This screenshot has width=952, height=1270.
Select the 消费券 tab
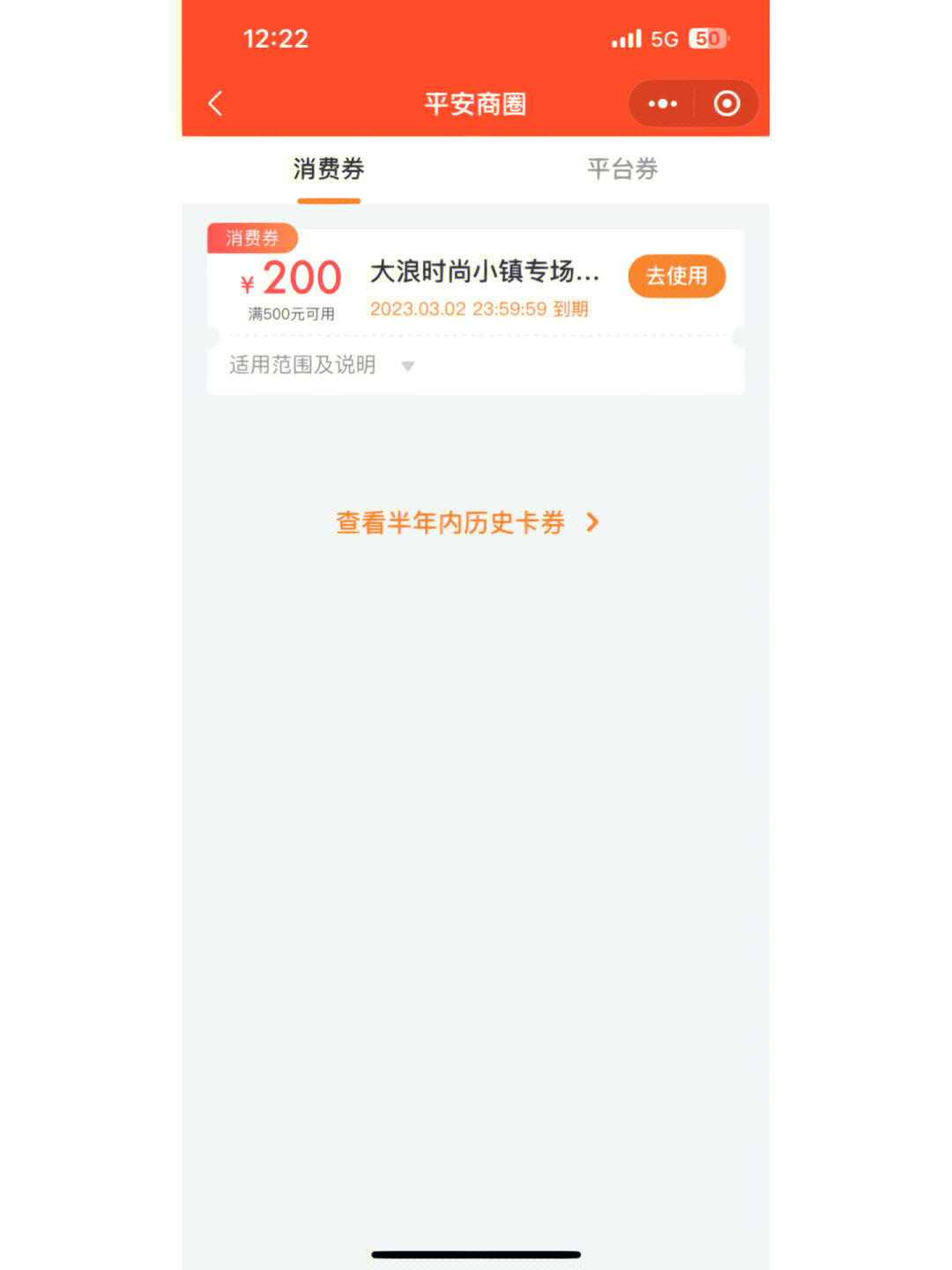click(328, 169)
